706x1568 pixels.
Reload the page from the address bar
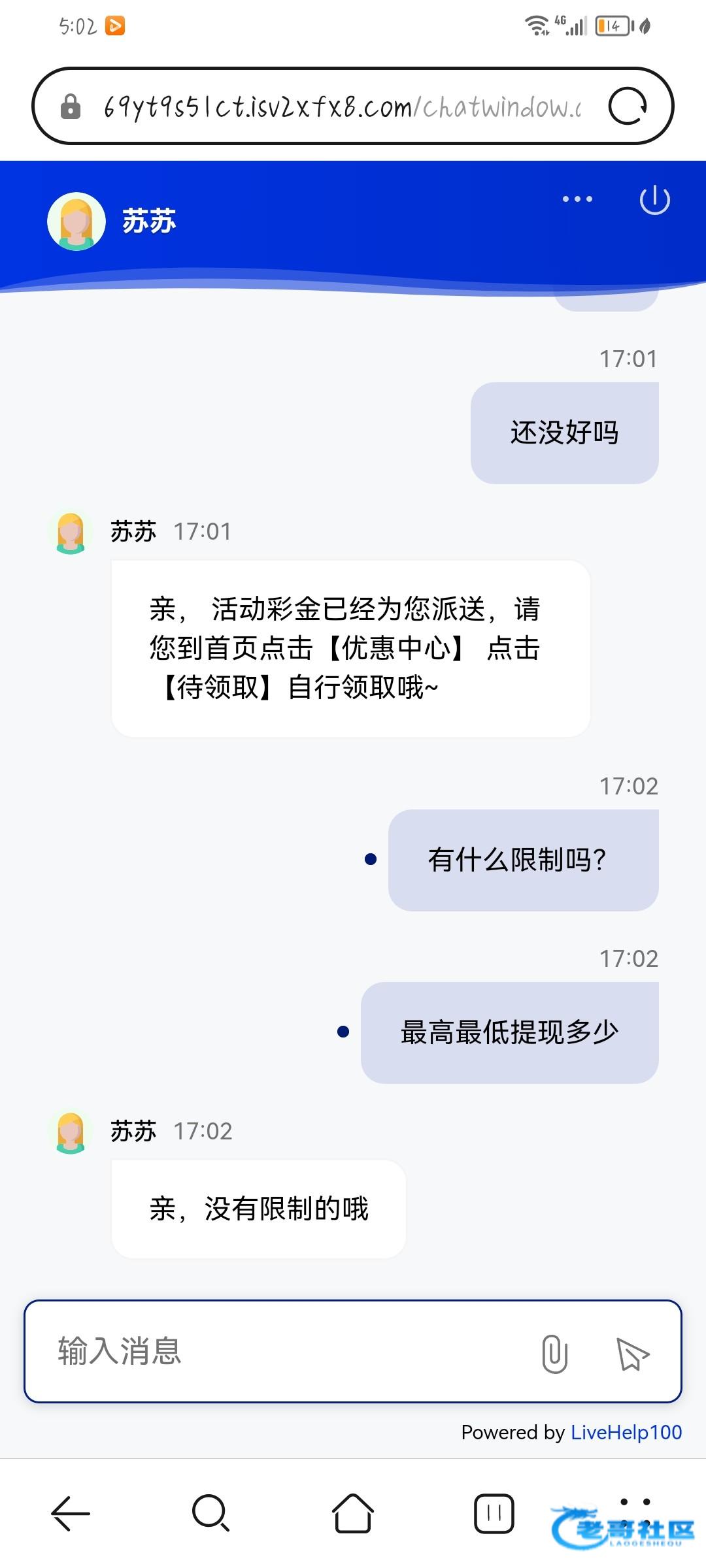coord(628,106)
